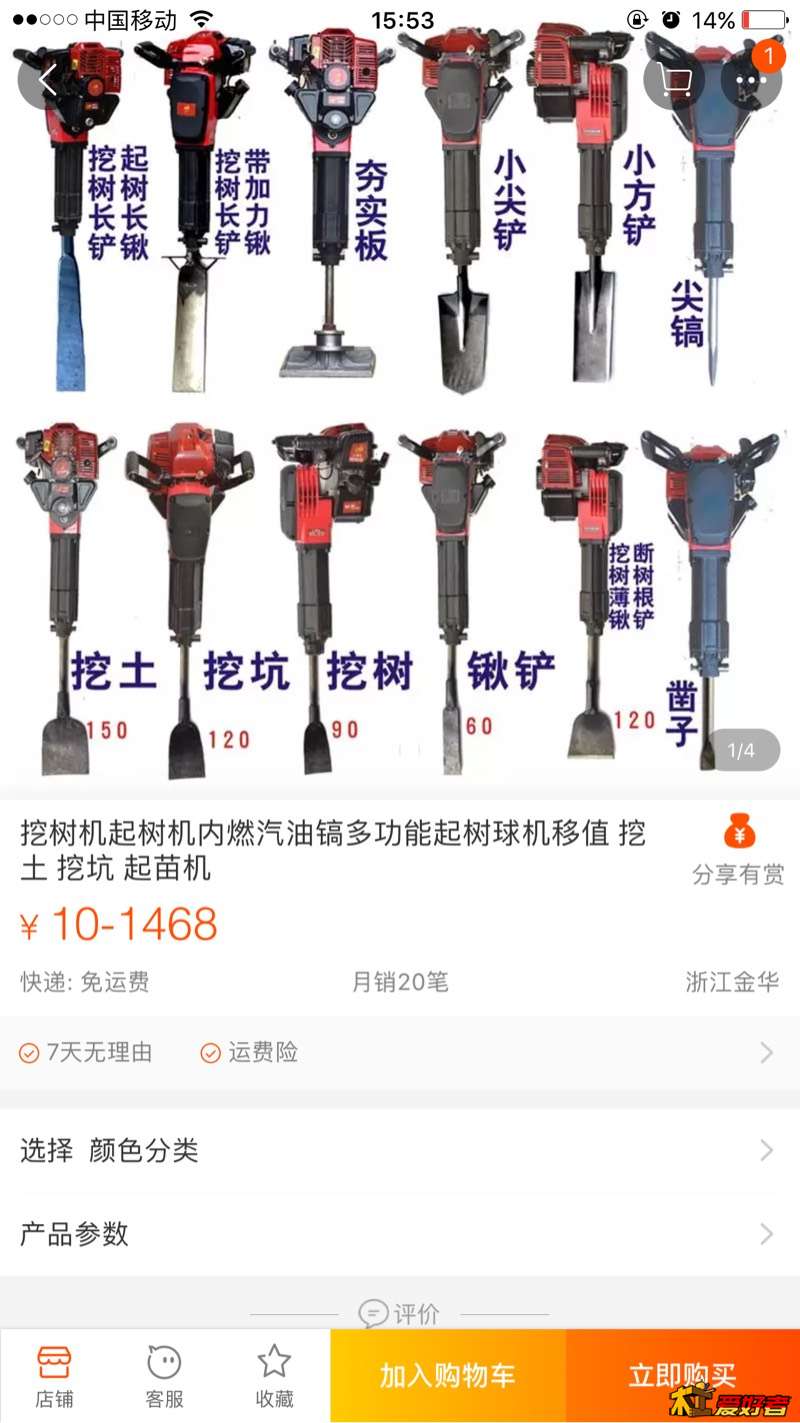Contact 客服 customer service
This screenshot has height=1423, width=800.
tap(164, 1376)
